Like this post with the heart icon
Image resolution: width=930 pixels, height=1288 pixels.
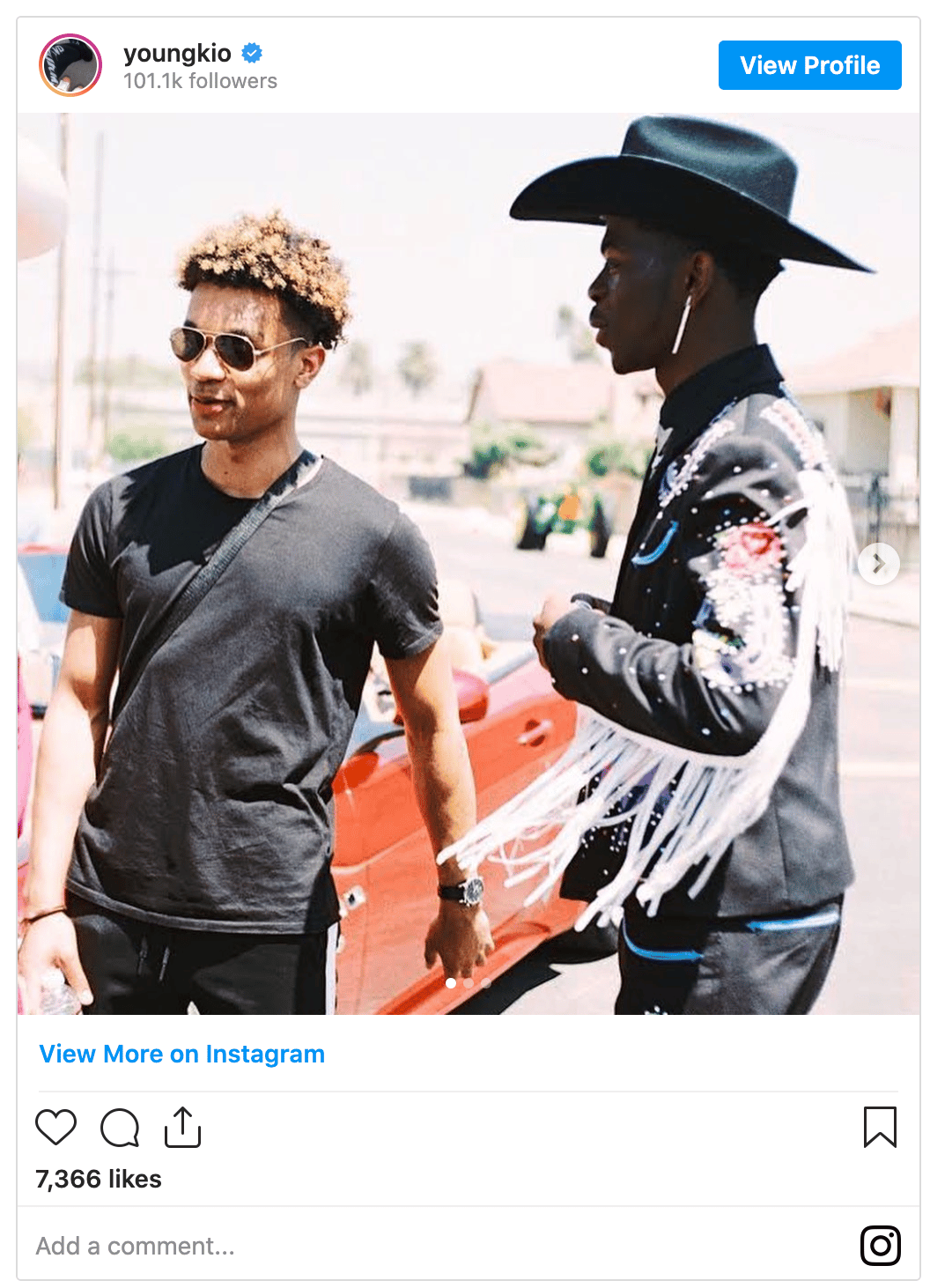(55, 1127)
